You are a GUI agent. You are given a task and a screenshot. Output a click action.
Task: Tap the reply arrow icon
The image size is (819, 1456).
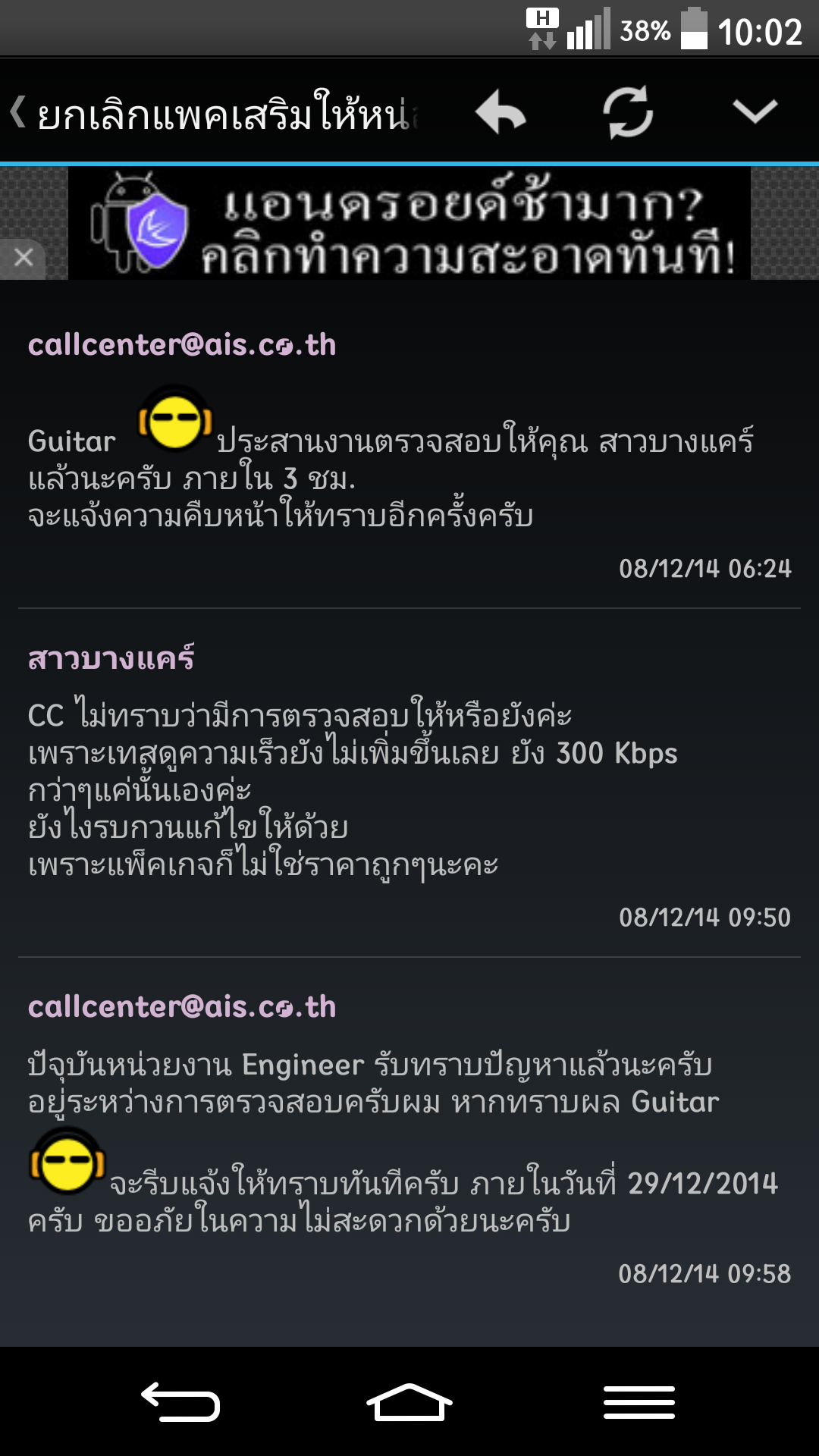(x=500, y=112)
